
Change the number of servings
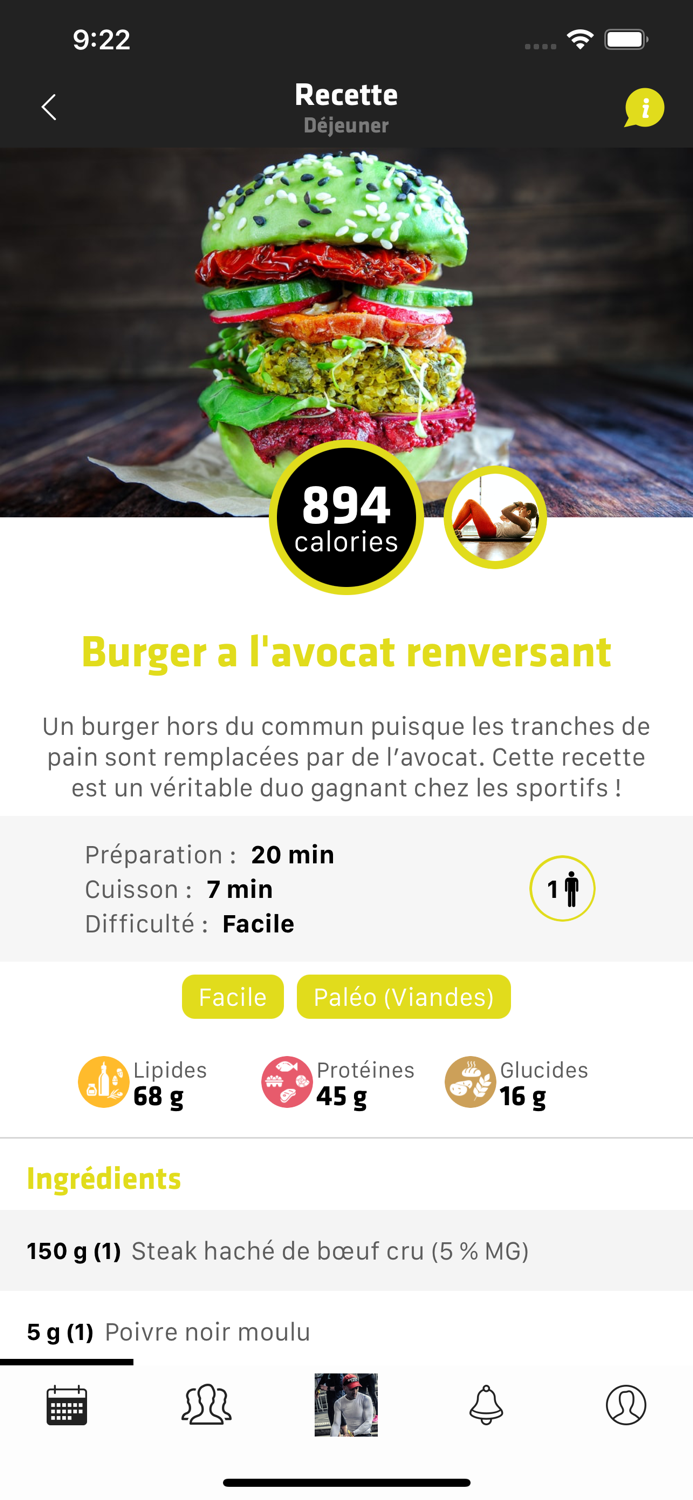[x=562, y=888]
